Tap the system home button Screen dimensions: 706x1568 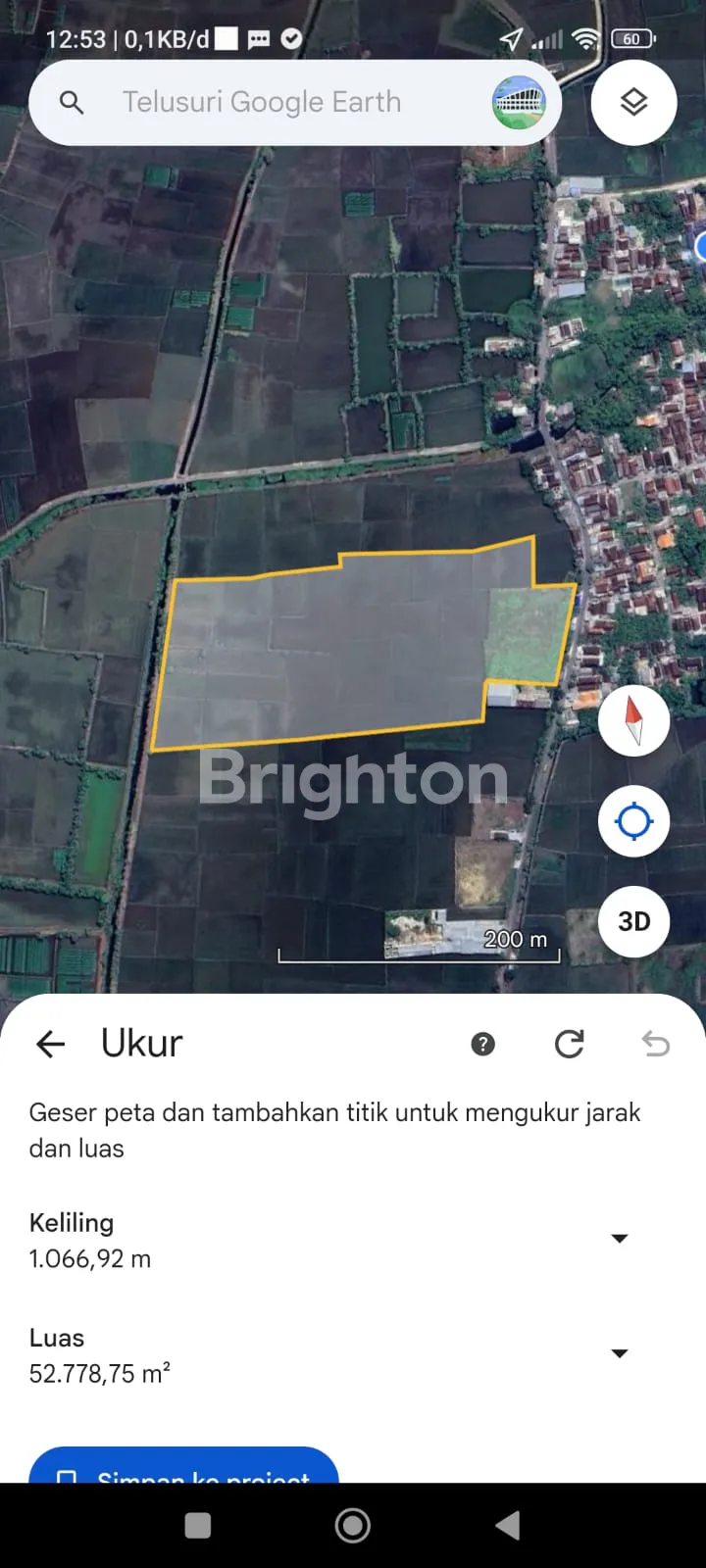(x=353, y=1525)
